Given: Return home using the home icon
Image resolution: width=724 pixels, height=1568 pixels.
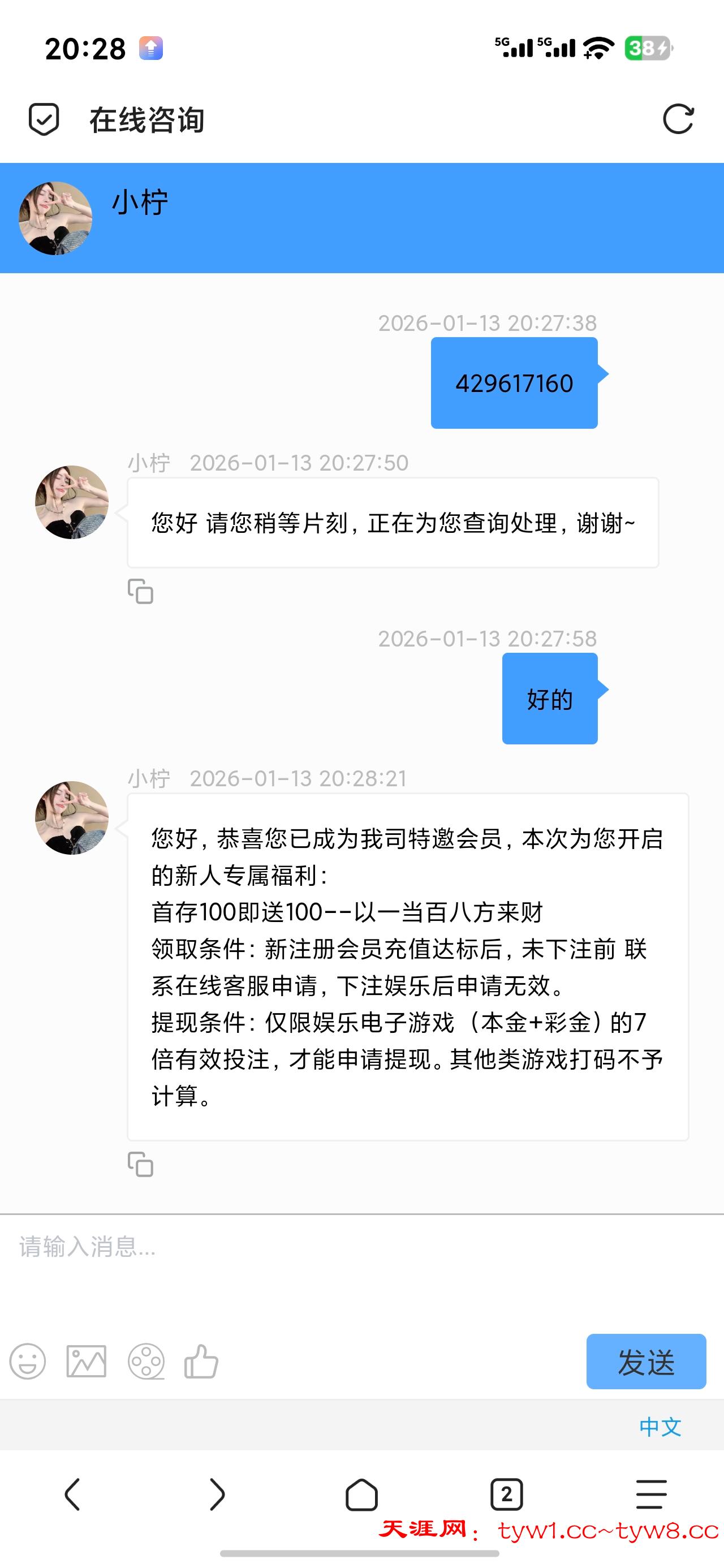Looking at the screenshot, I should (361, 1493).
